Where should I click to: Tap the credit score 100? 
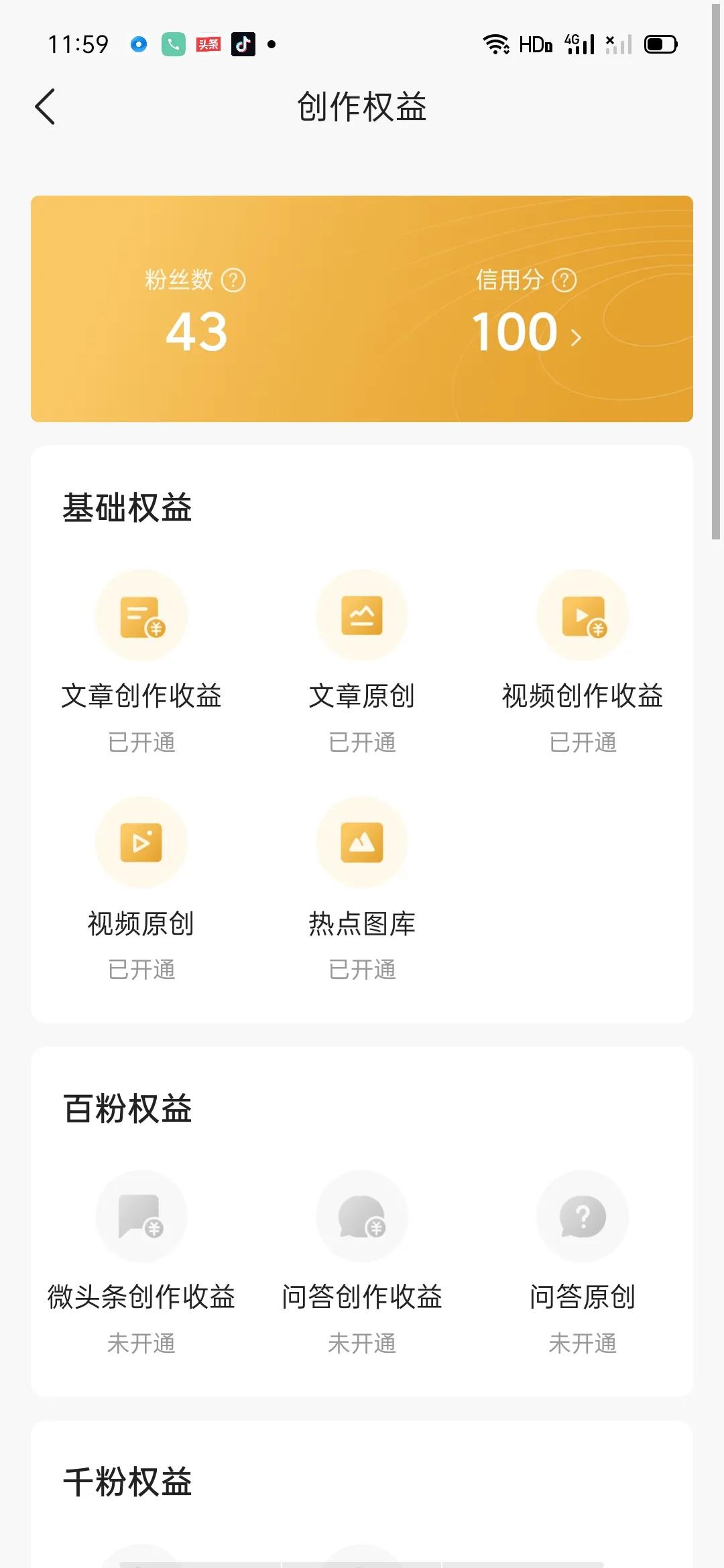[x=514, y=333]
